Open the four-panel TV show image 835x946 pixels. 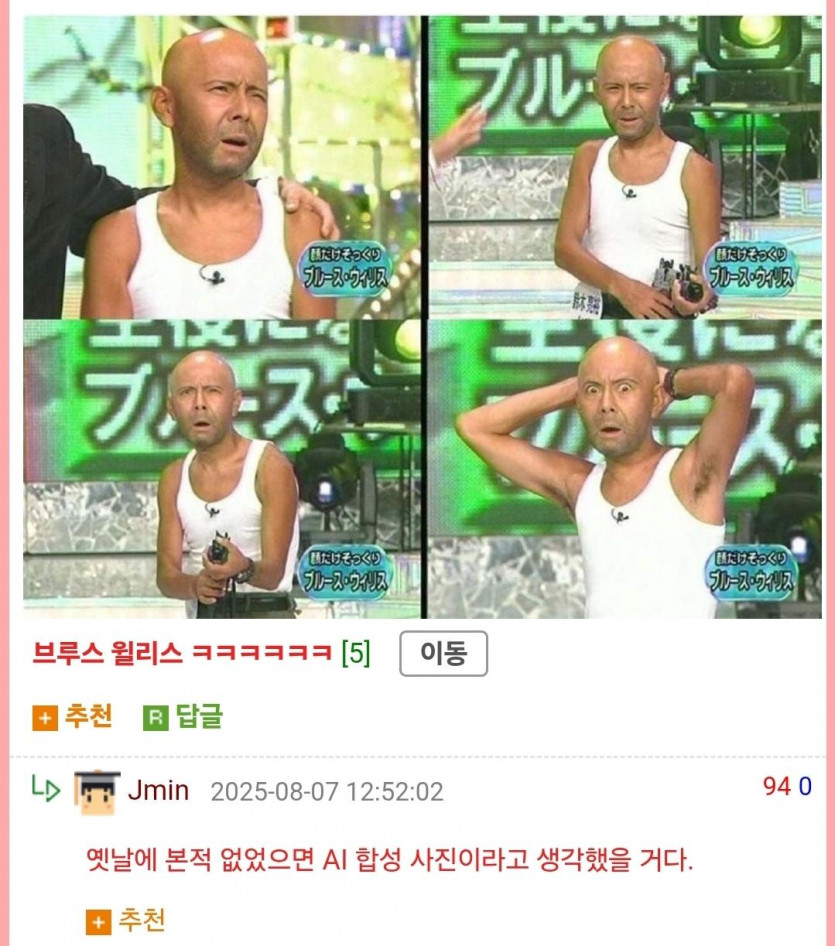(422, 318)
